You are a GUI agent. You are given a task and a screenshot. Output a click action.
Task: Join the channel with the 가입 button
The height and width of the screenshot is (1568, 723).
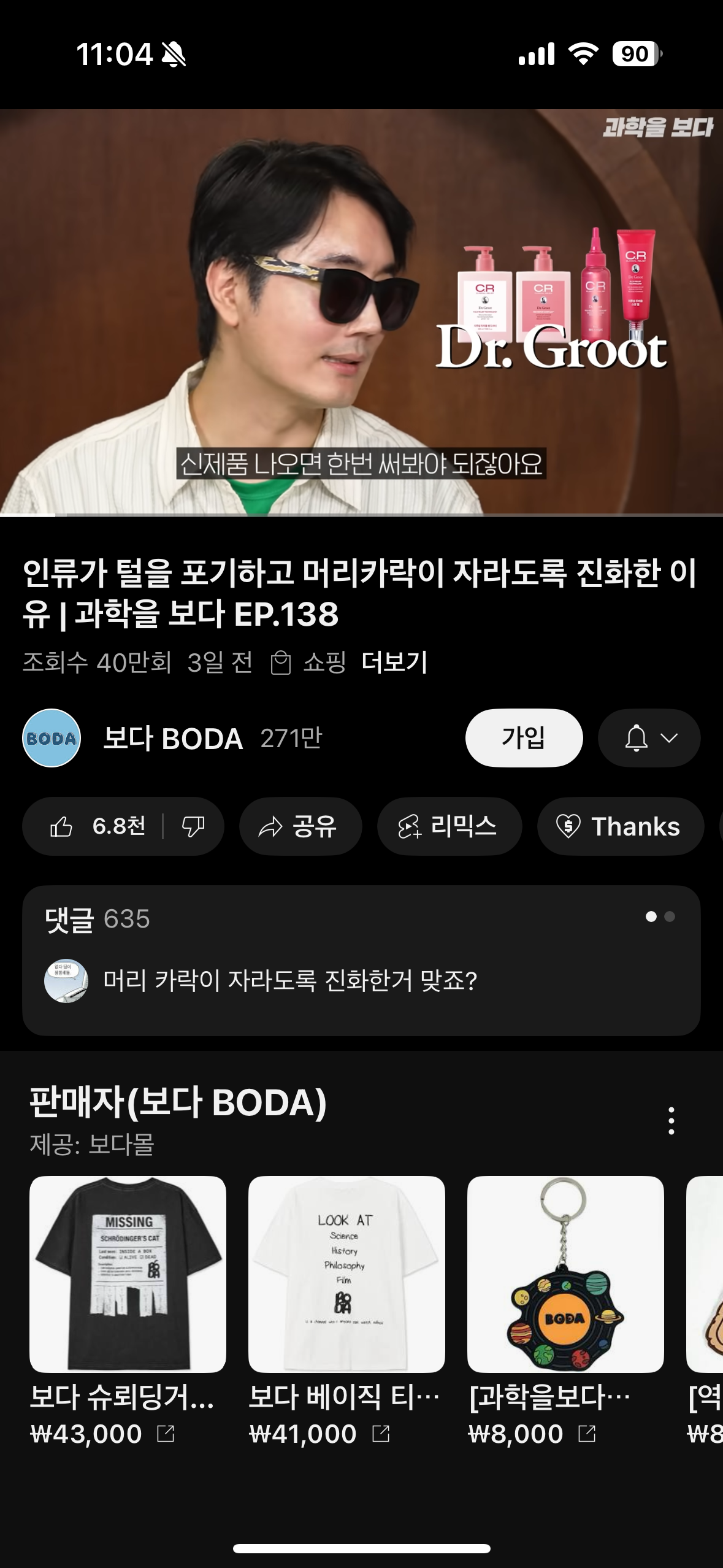(524, 738)
